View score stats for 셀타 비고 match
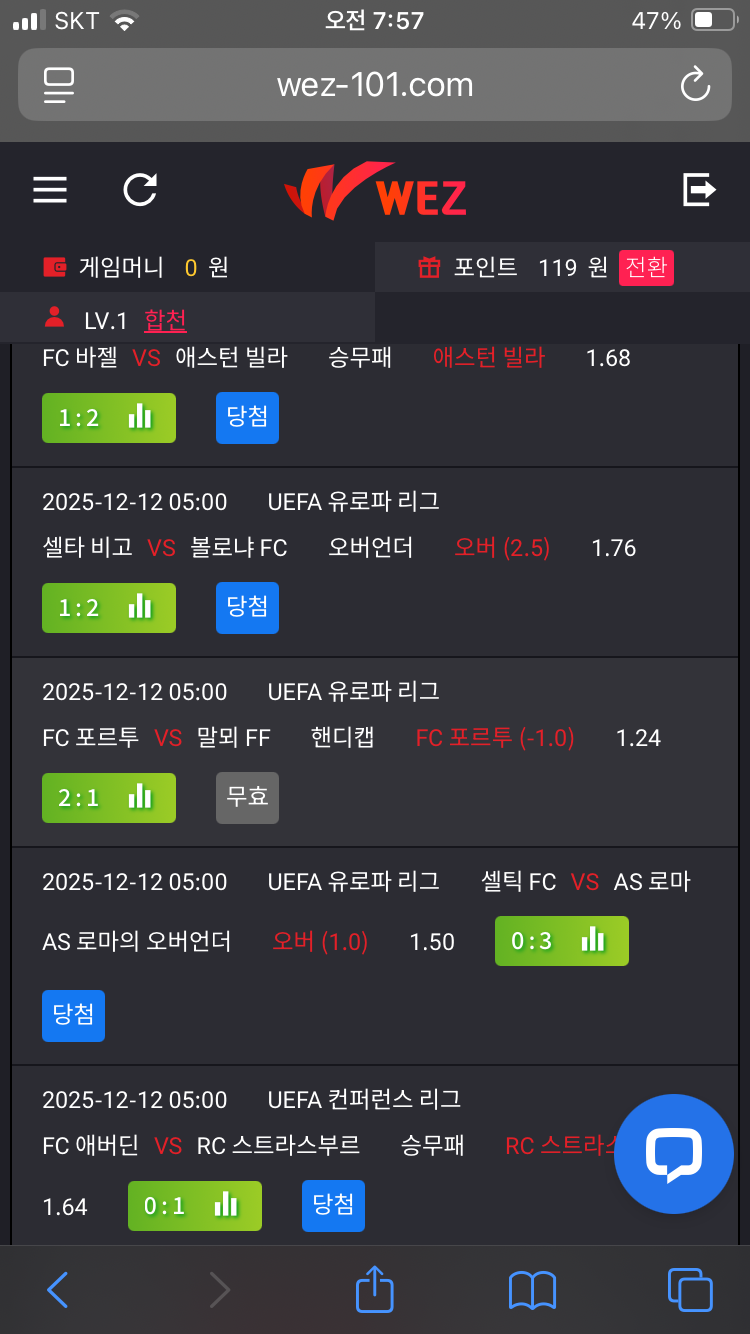 pos(109,608)
